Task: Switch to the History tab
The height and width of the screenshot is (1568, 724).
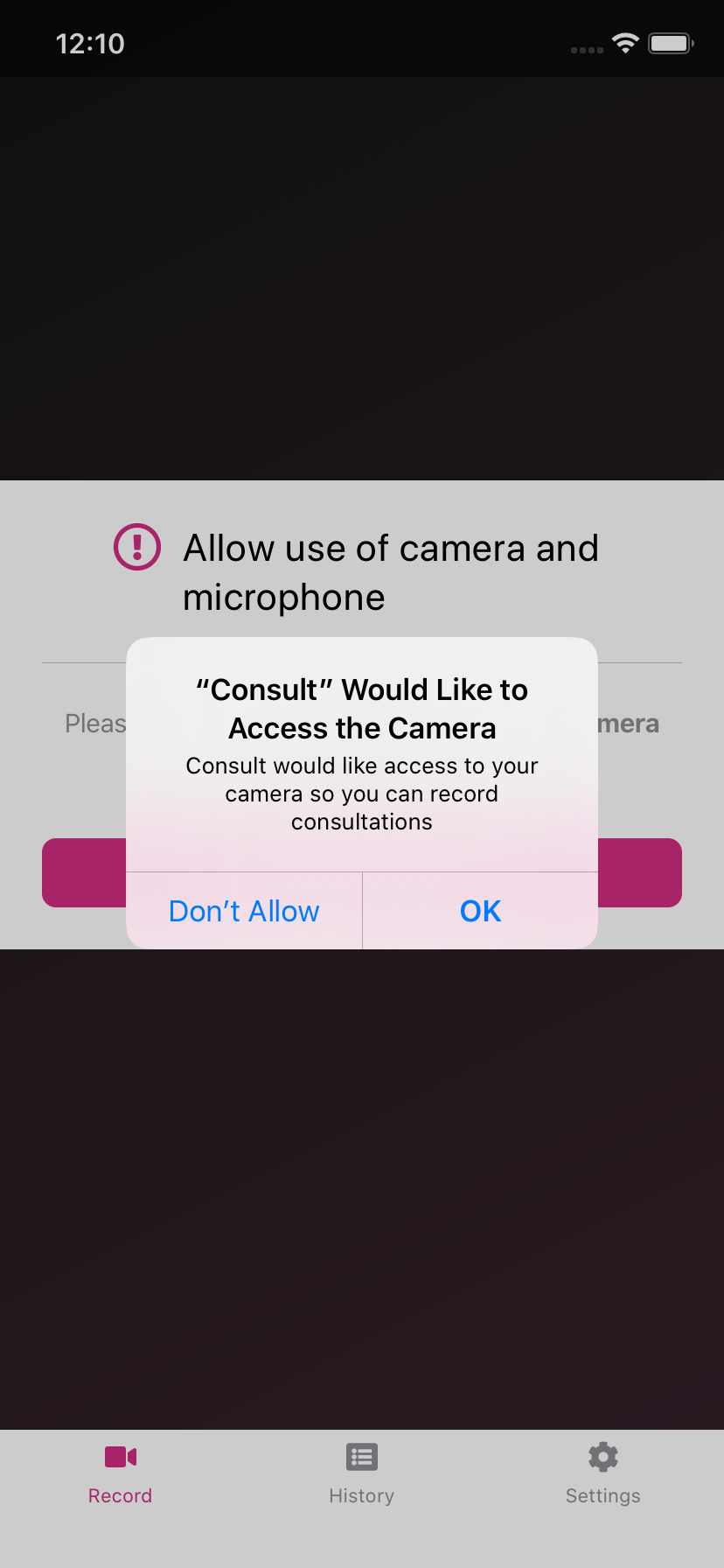Action: 361,1474
